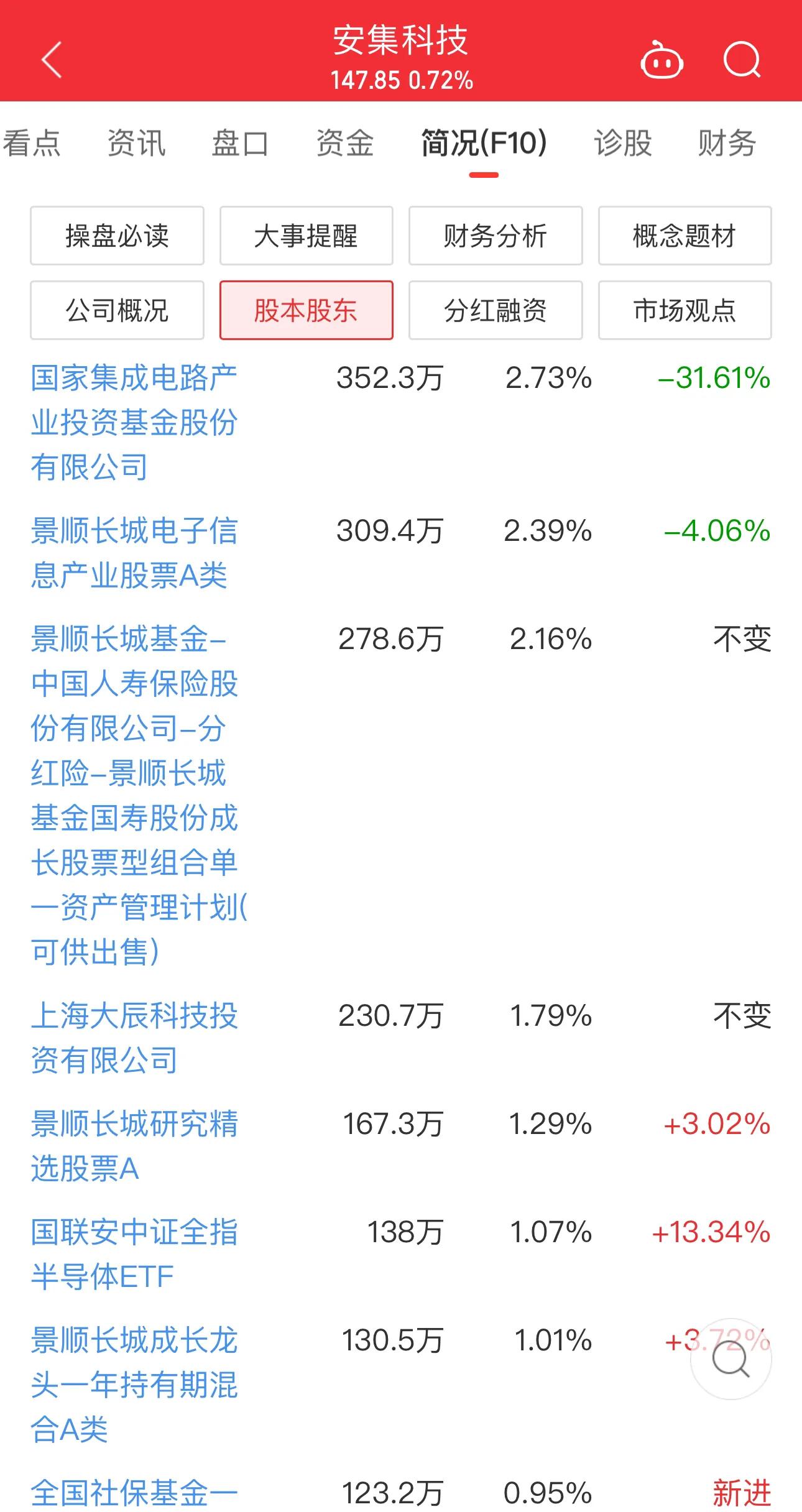Open the 资金 tab
Screen dimensions: 802x1512
pyautogui.click(x=346, y=144)
